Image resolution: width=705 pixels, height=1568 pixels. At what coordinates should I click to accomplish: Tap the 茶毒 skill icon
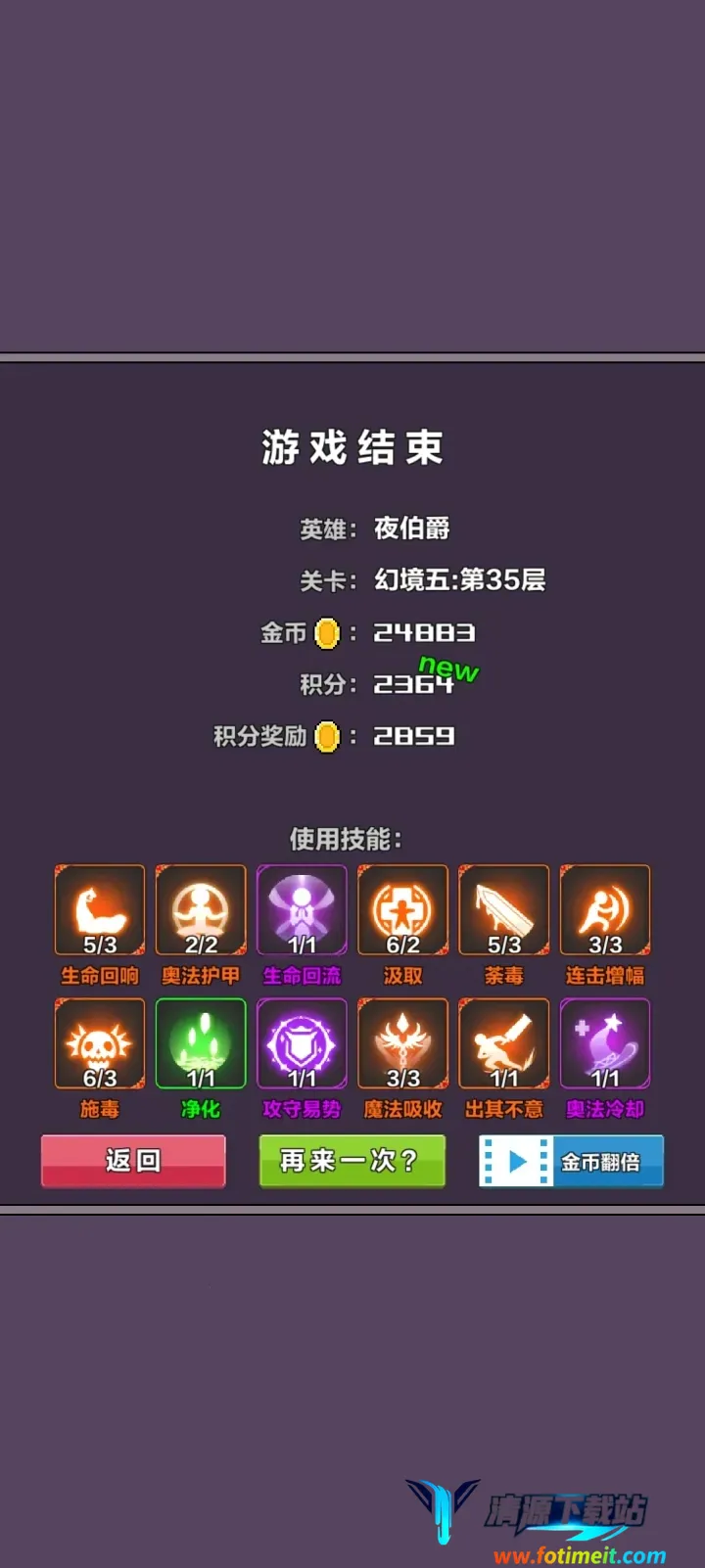504,910
